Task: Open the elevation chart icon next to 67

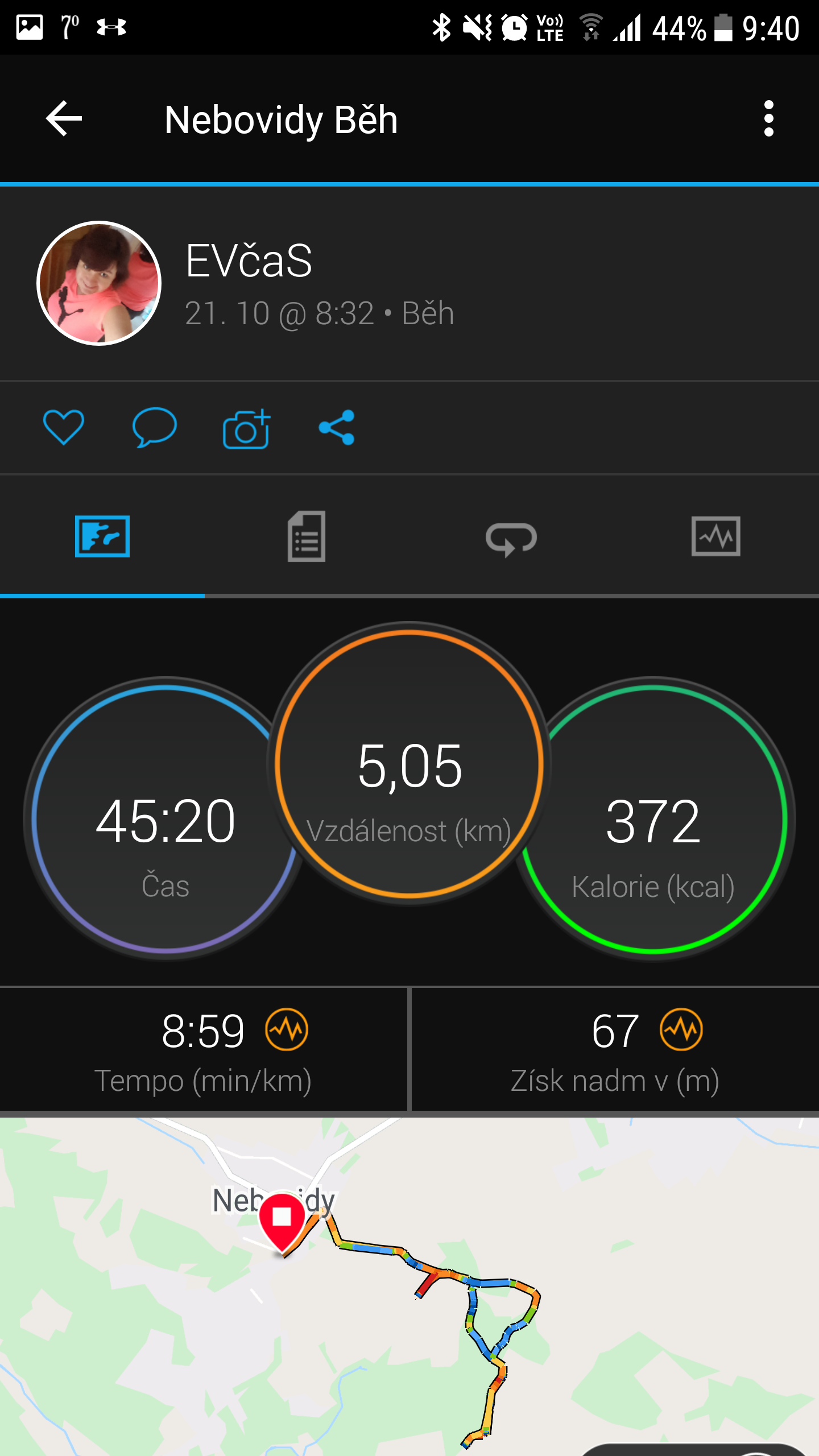Action: pos(681,1029)
